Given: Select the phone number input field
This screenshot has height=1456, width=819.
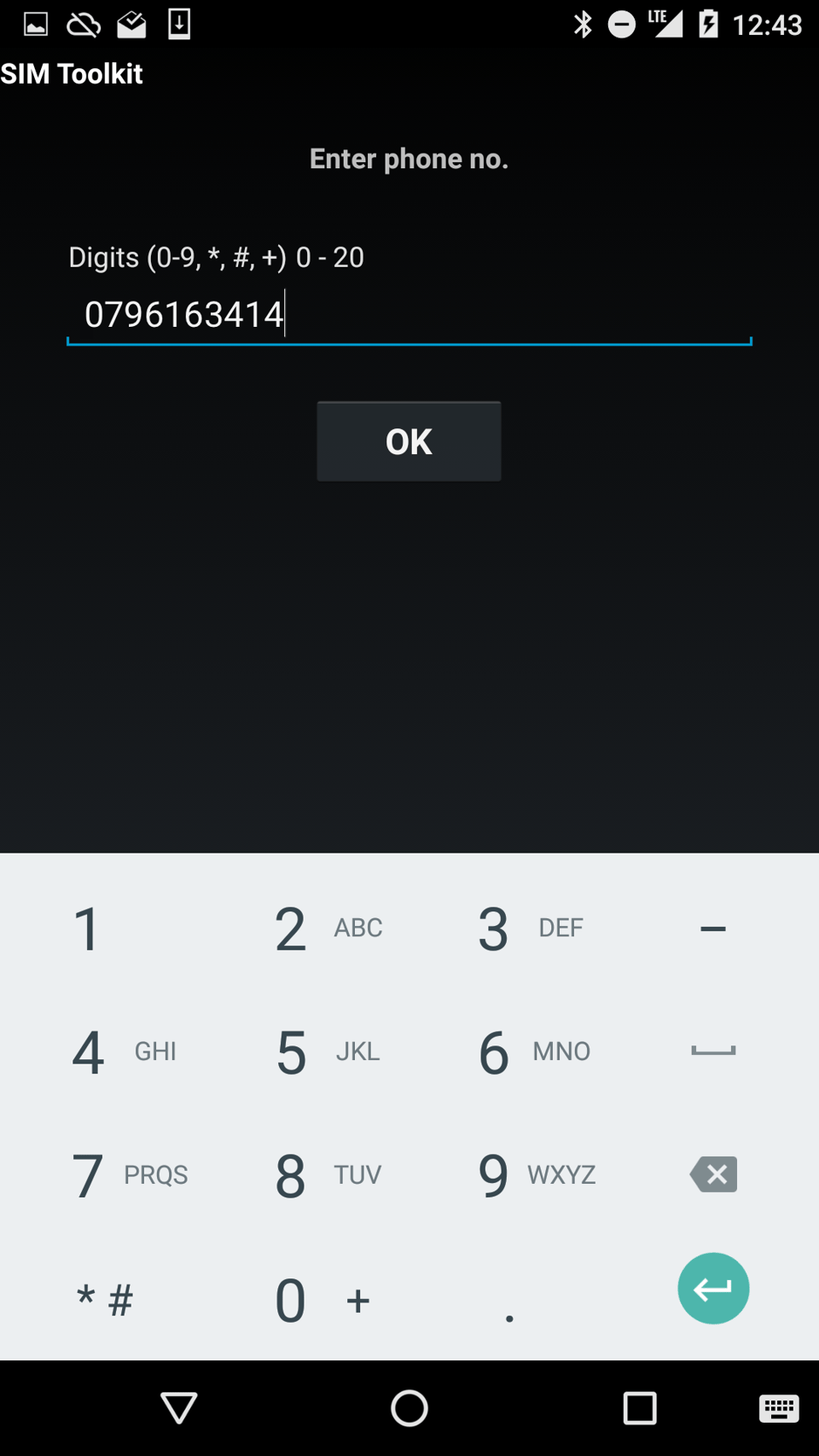Looking at the screenshot, I should (409, 314).
